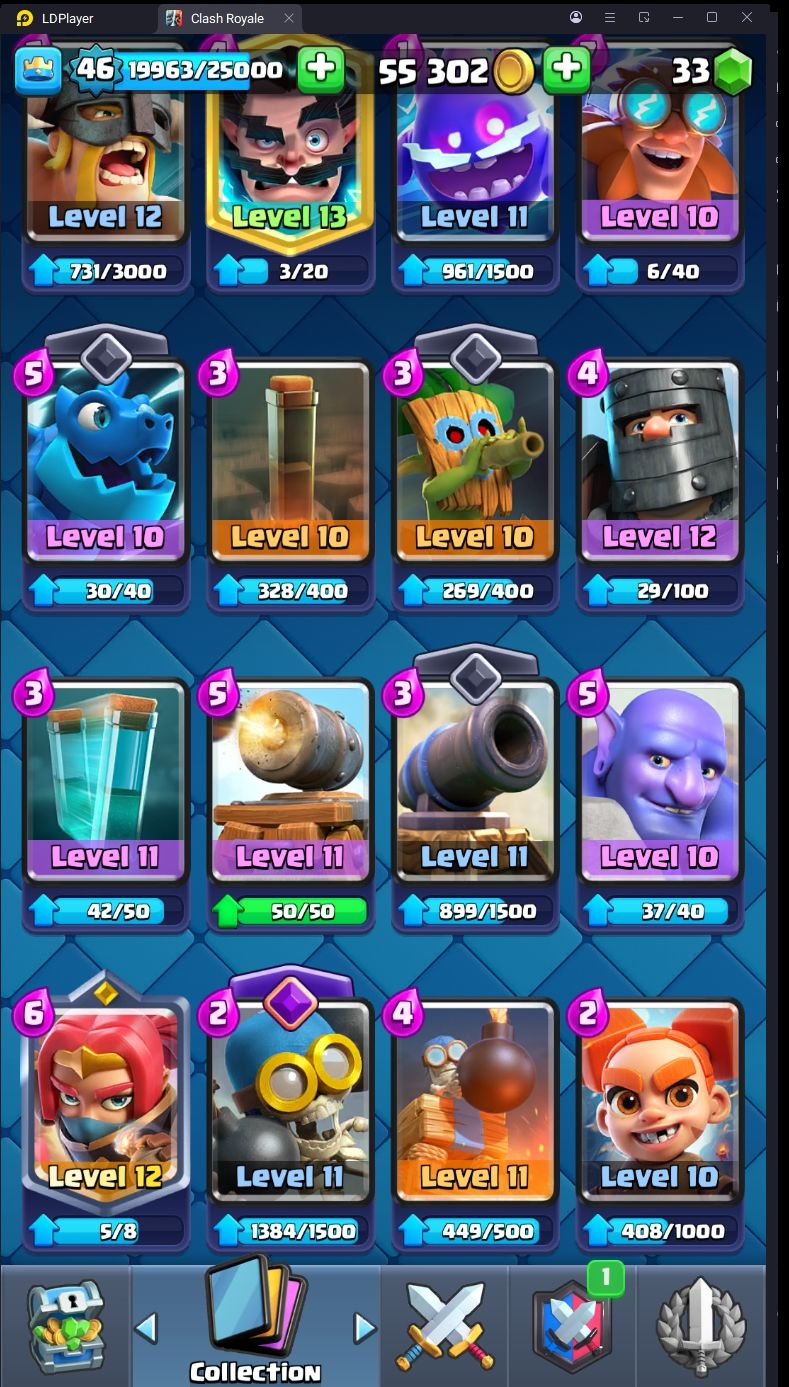Buy more experience via plus next to 19963/25000
This screenshot has width=789, height=1387.
tap(321, 69)
